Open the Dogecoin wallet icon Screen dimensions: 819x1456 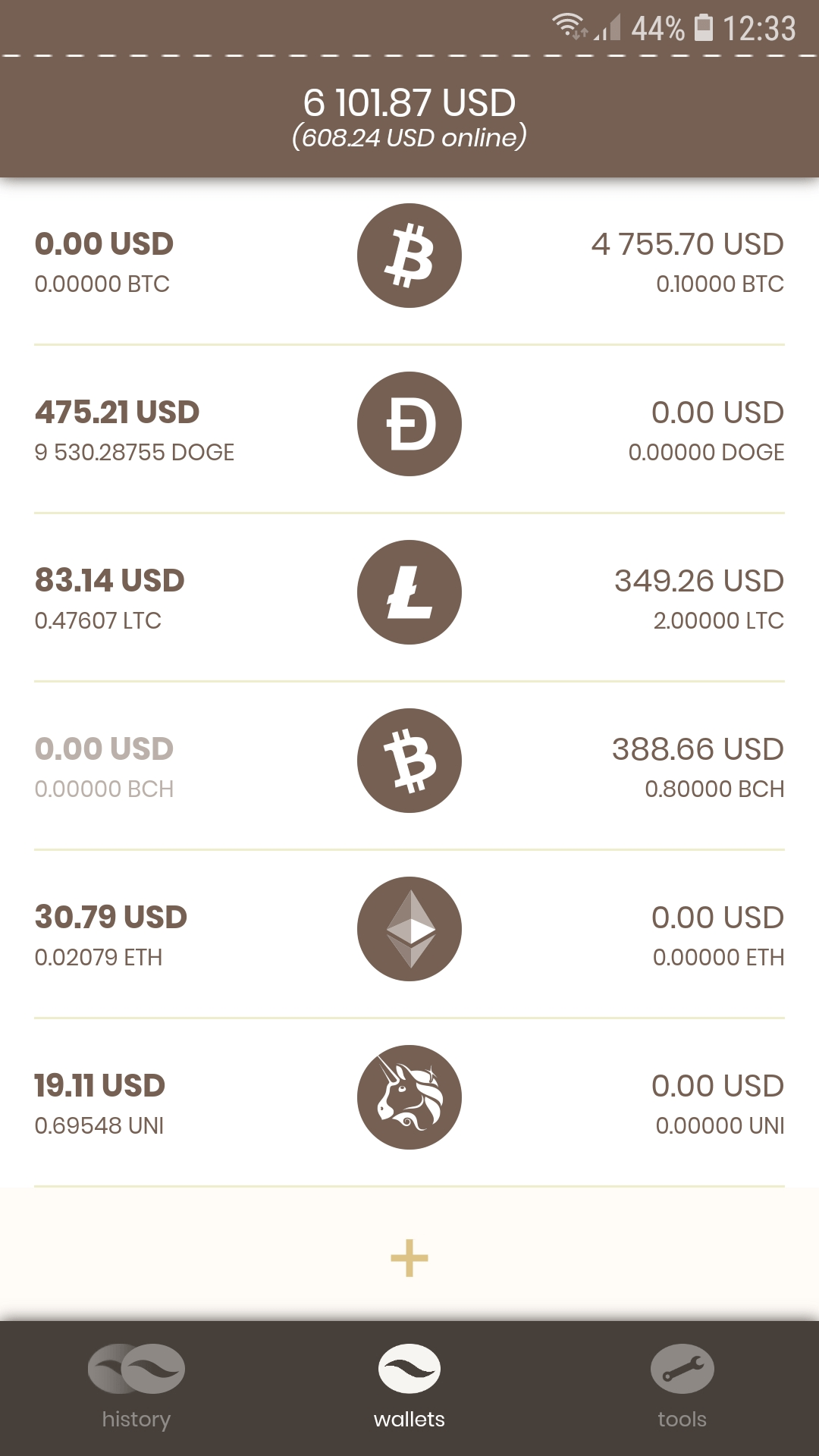point(409,425)
